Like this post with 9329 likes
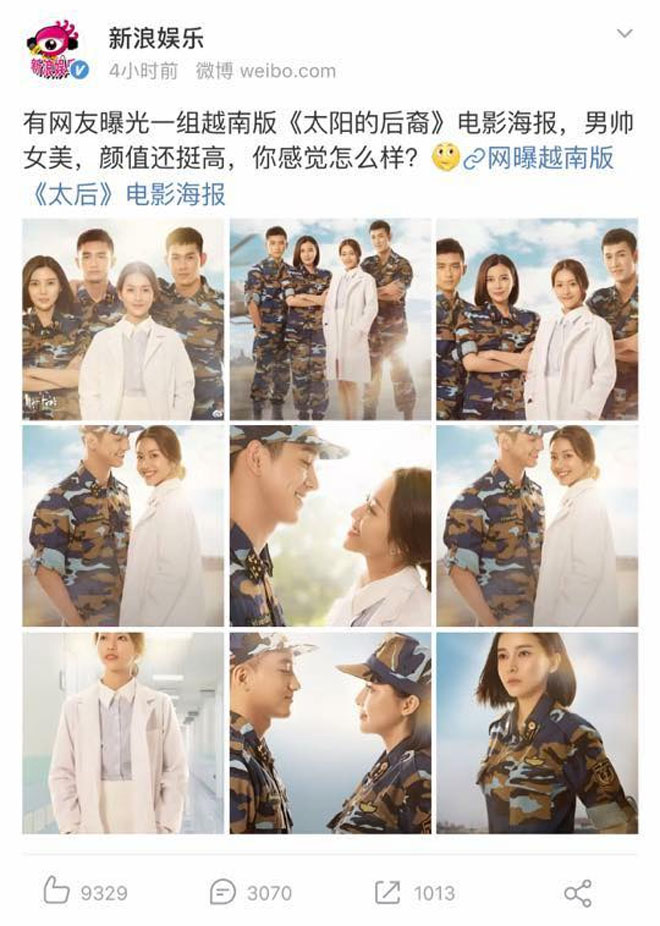 click(x=85, y=891)
